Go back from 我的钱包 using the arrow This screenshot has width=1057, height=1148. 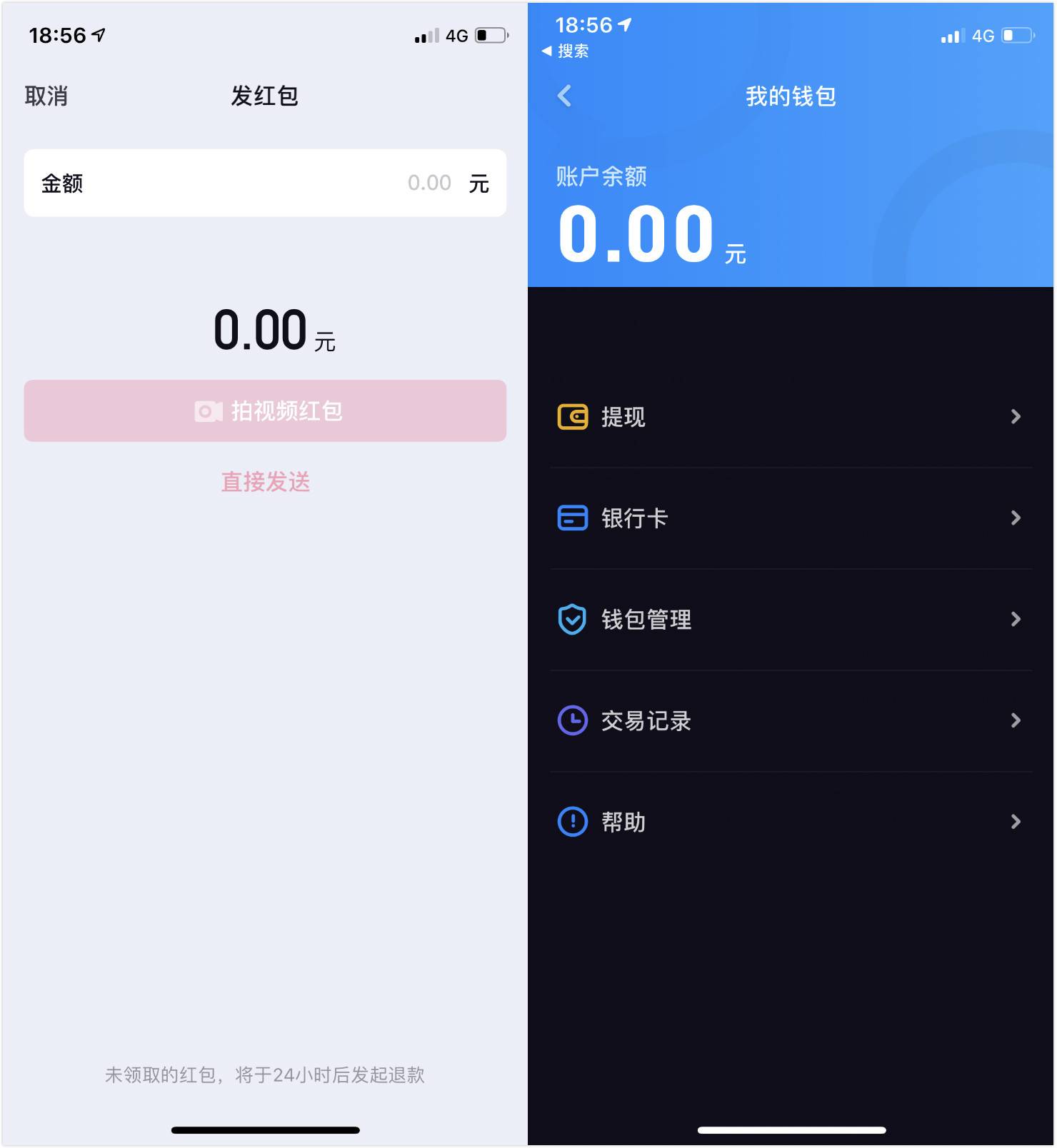click(564, 96)
